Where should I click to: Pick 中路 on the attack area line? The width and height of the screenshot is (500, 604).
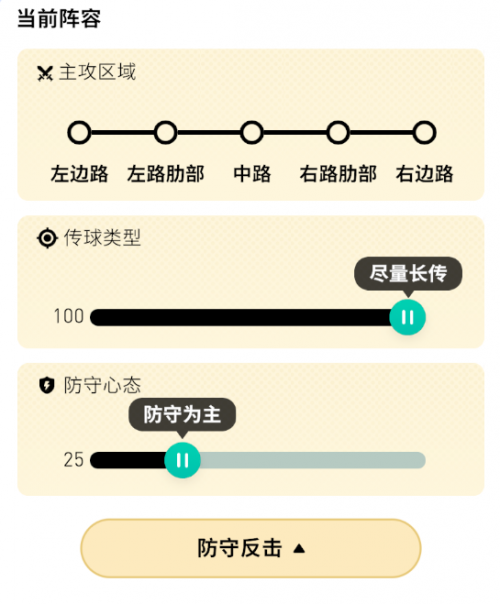[252, 133]
